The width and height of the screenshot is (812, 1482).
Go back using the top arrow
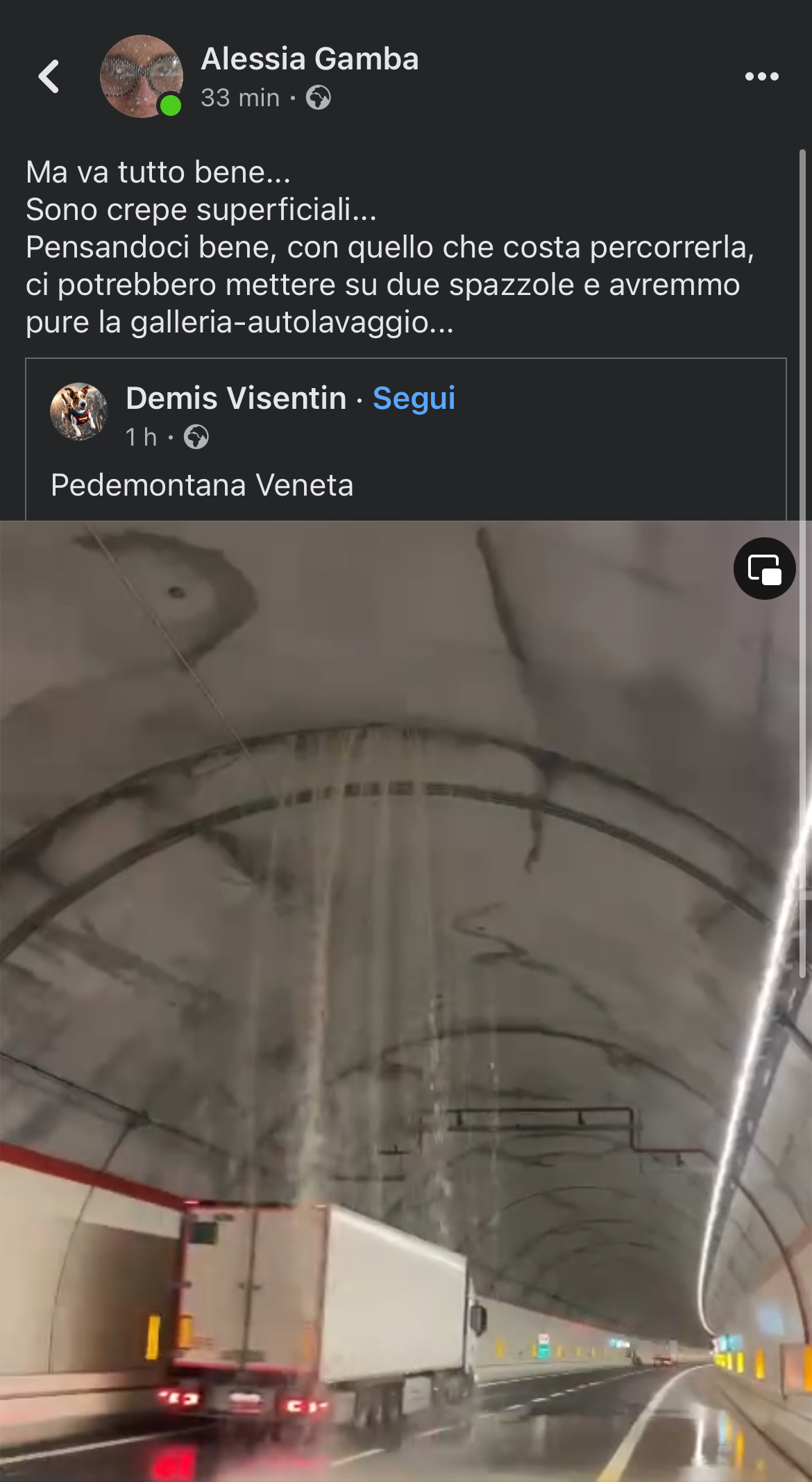49,76
